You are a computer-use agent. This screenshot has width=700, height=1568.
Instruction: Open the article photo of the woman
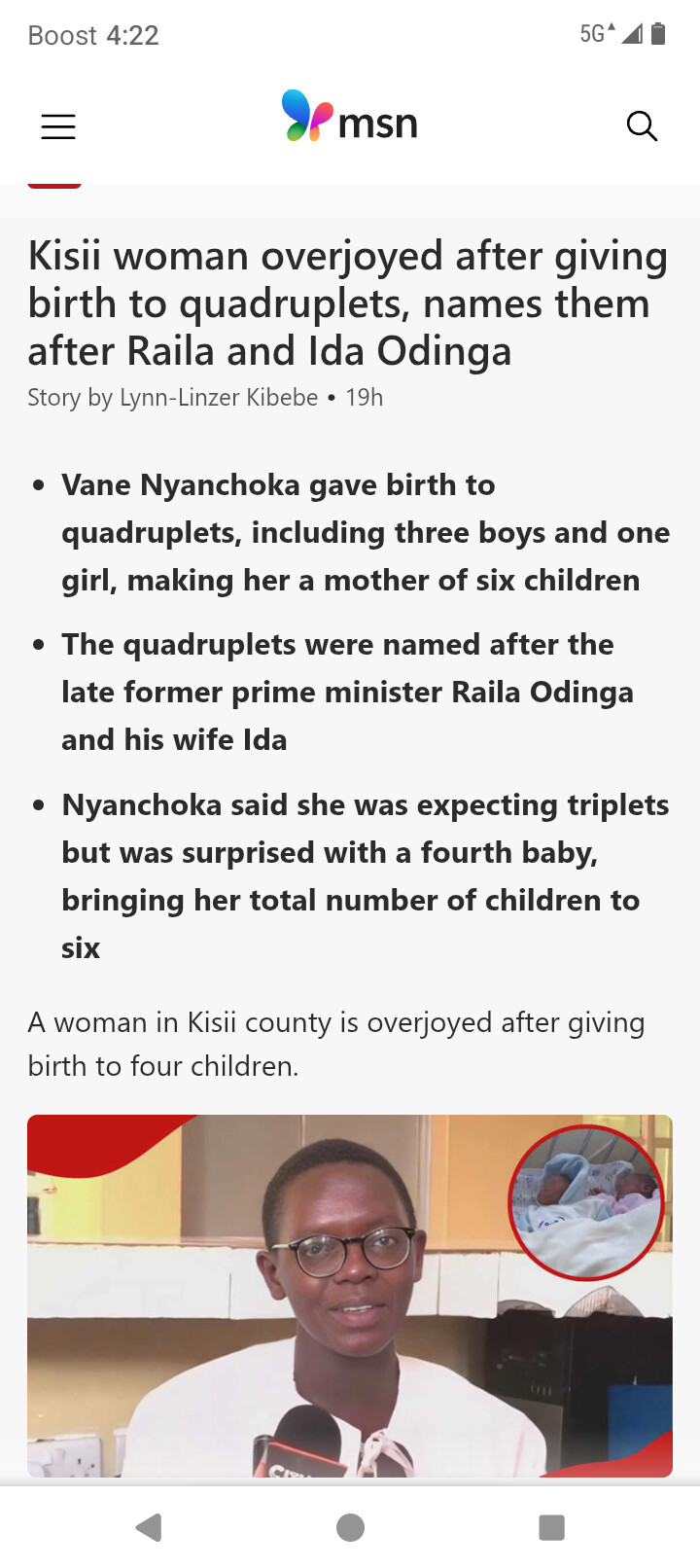pyautogui.click(x=350, y=1296)
